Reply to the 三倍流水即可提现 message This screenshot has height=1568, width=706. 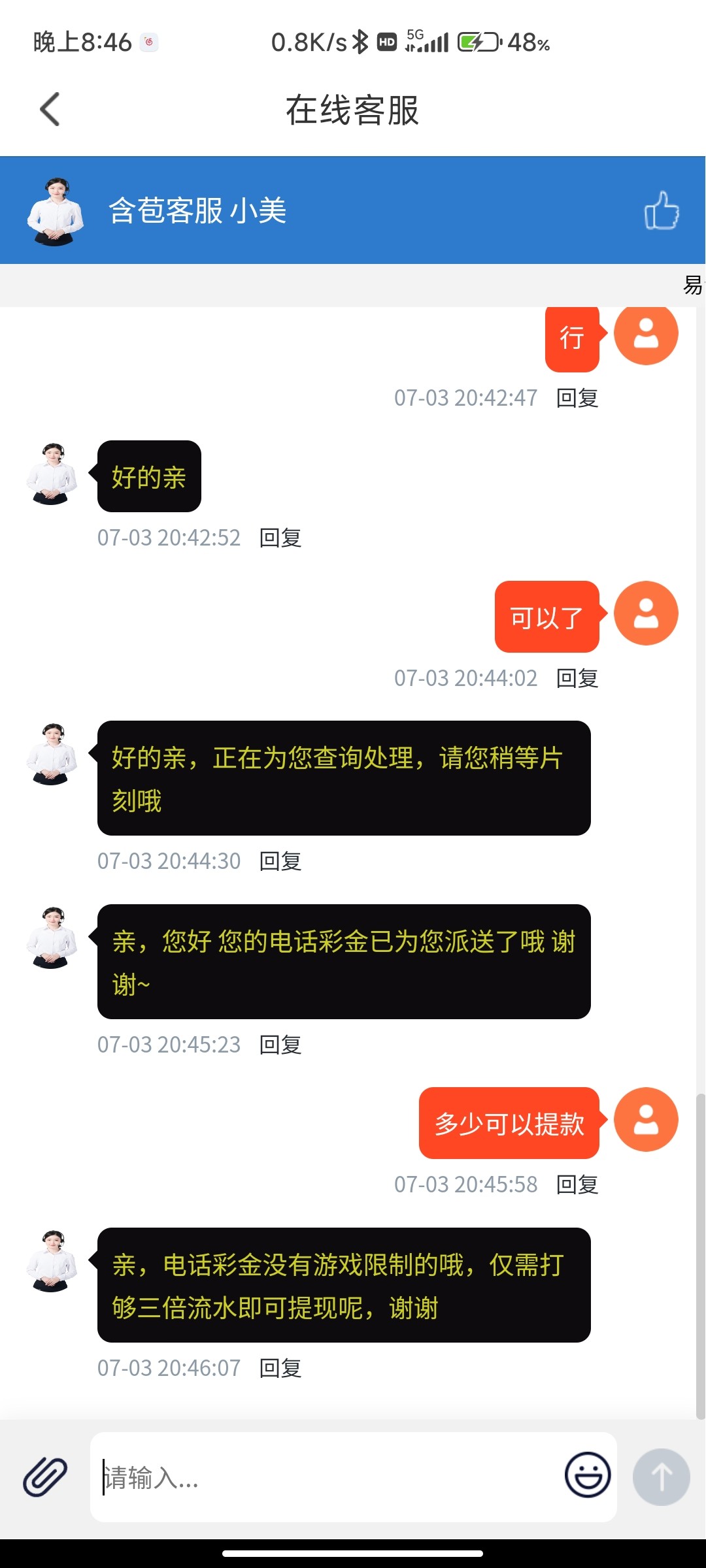point(280,1368)
